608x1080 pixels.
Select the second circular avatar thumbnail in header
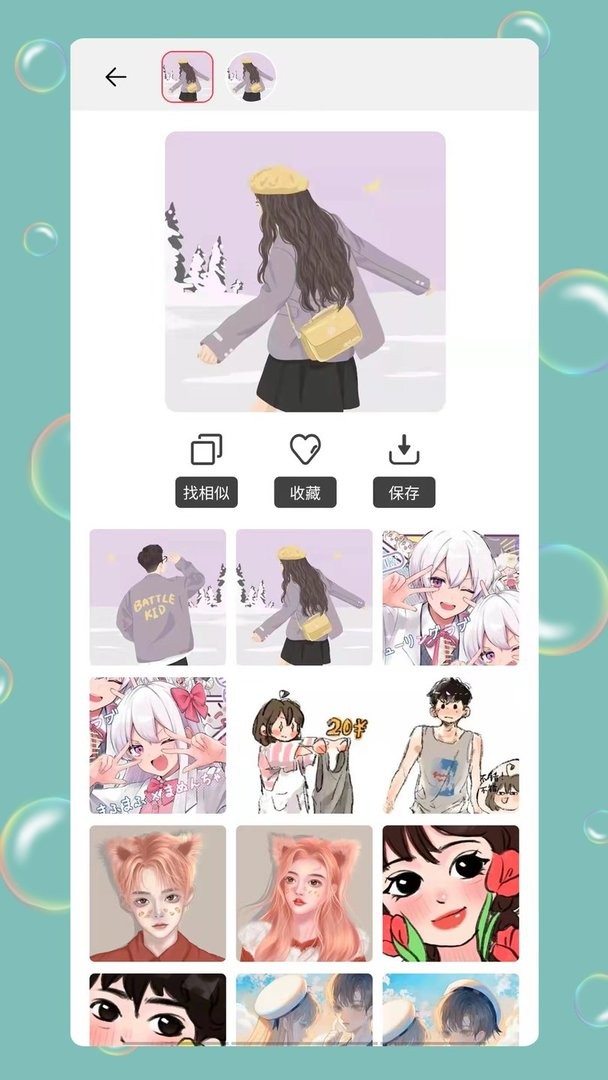[x=251, y=77]
